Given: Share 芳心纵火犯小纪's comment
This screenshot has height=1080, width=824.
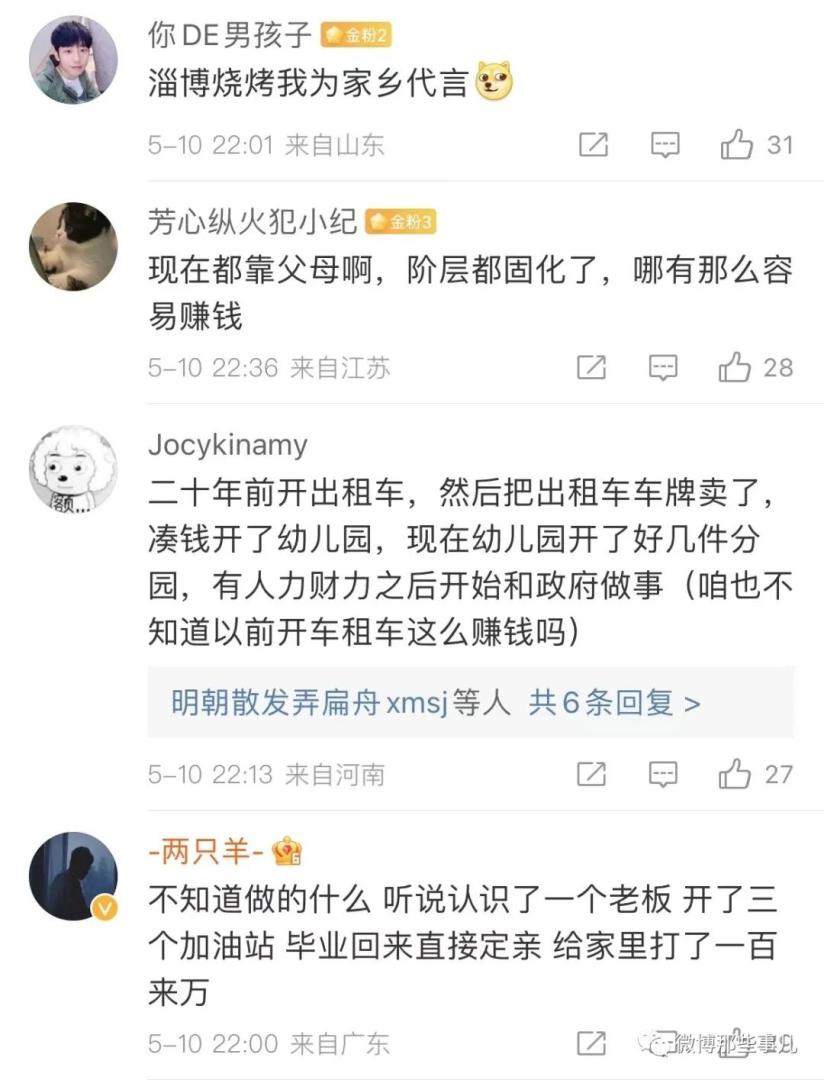Looking at the screenshot, I should (x=592, y=368).
